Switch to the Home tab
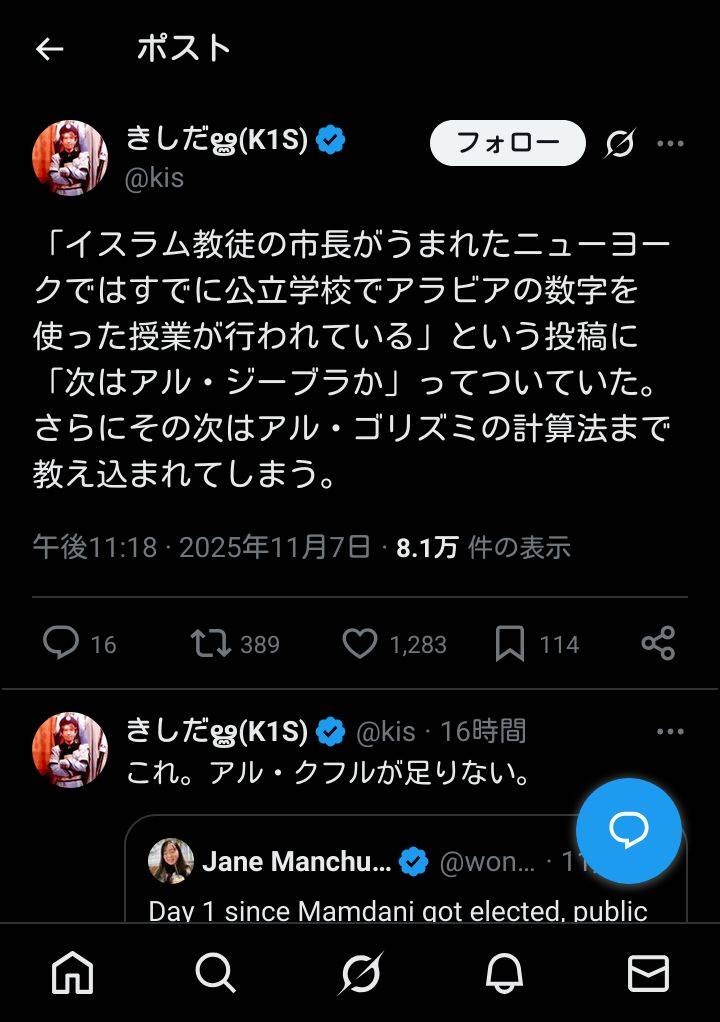Screen dimensions: 720x1022 [x=72, y=972]
